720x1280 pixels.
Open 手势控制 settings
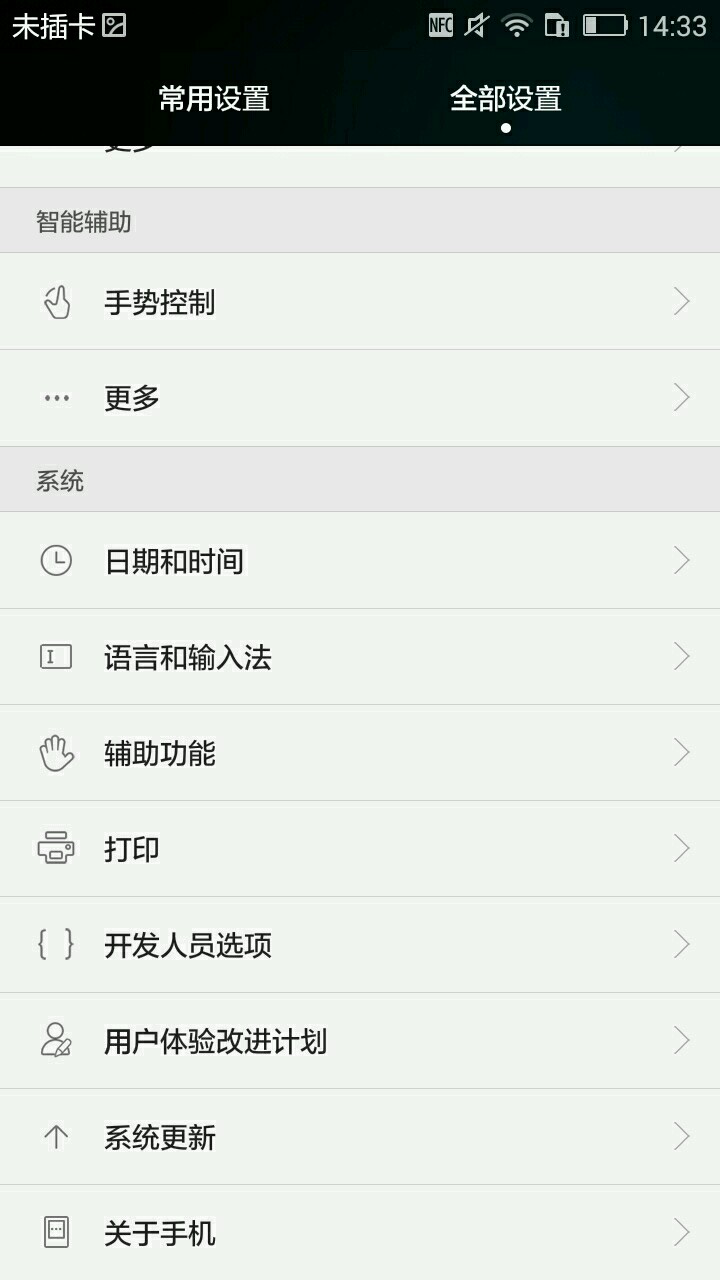click(360, 302)
